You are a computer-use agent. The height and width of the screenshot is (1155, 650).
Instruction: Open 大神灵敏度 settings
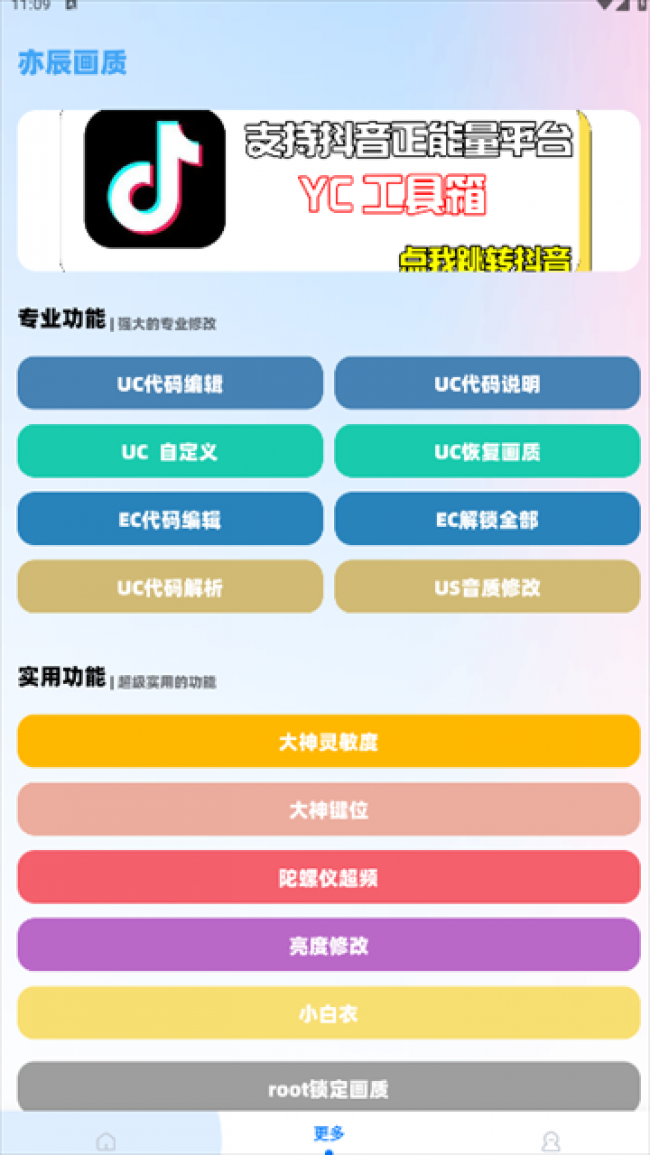pos(328,741)
